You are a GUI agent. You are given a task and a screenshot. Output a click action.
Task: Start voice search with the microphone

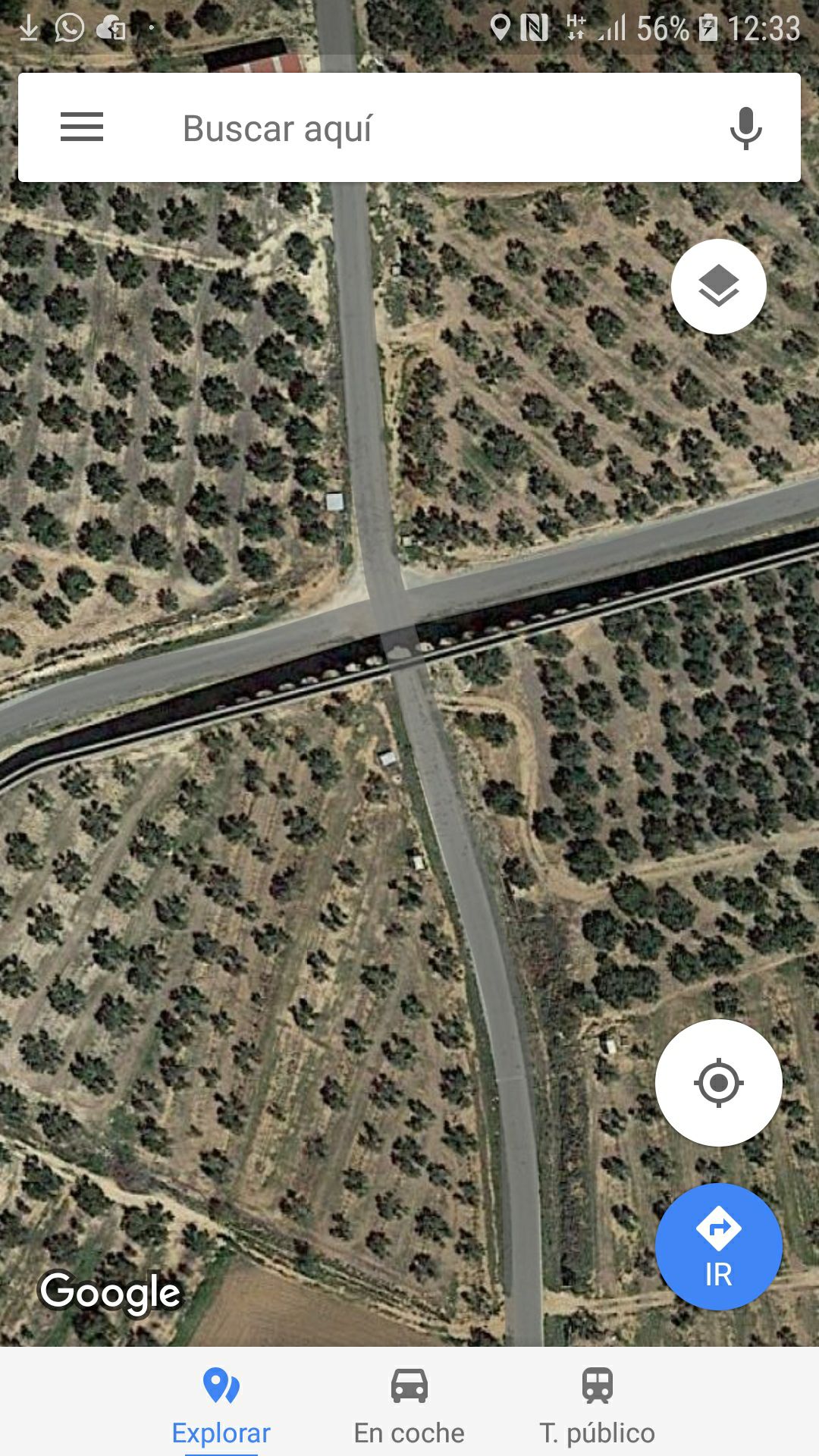(745, 127)
